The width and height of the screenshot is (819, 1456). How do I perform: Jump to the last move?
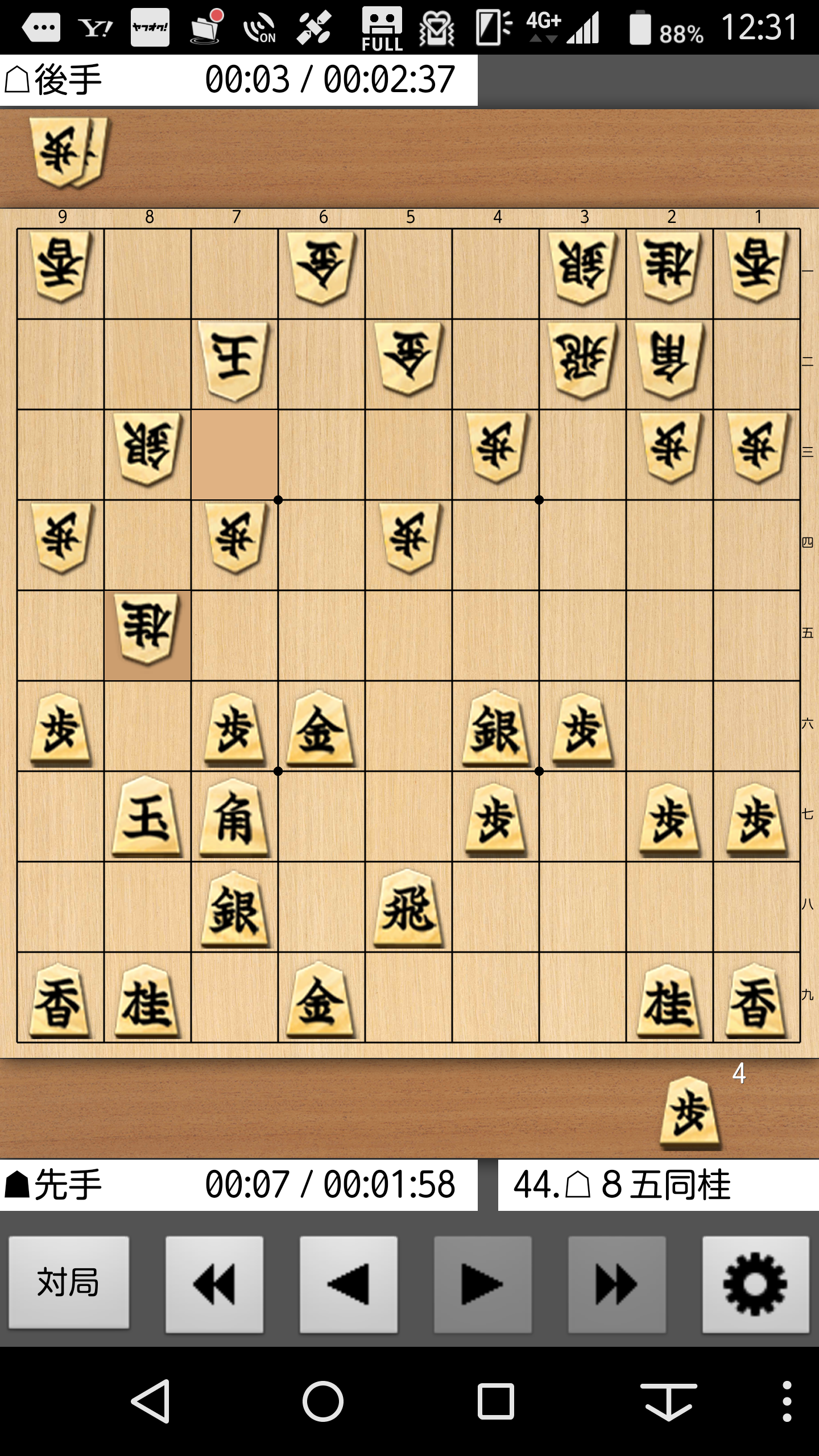click(617, 1284)
